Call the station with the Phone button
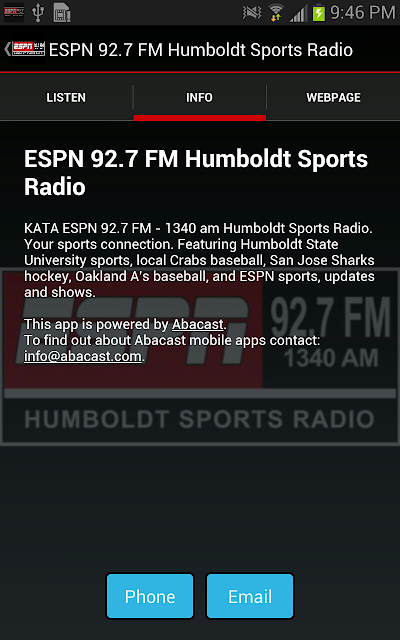This screenshot has height=640, width=400. point(150,596)
